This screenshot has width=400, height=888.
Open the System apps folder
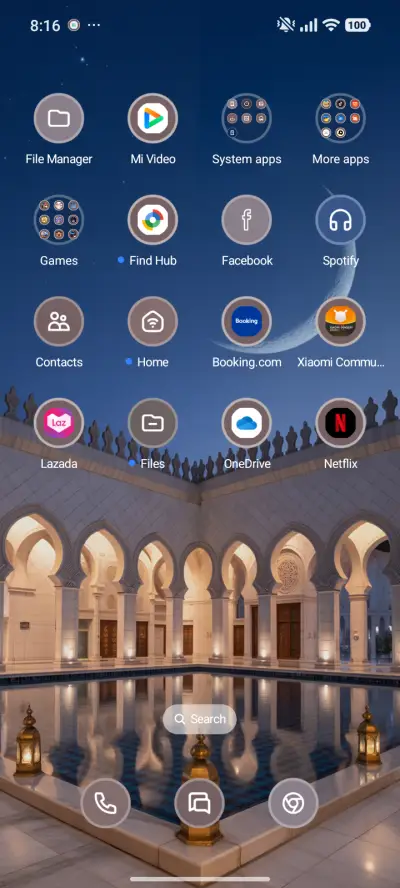[246, 118]
